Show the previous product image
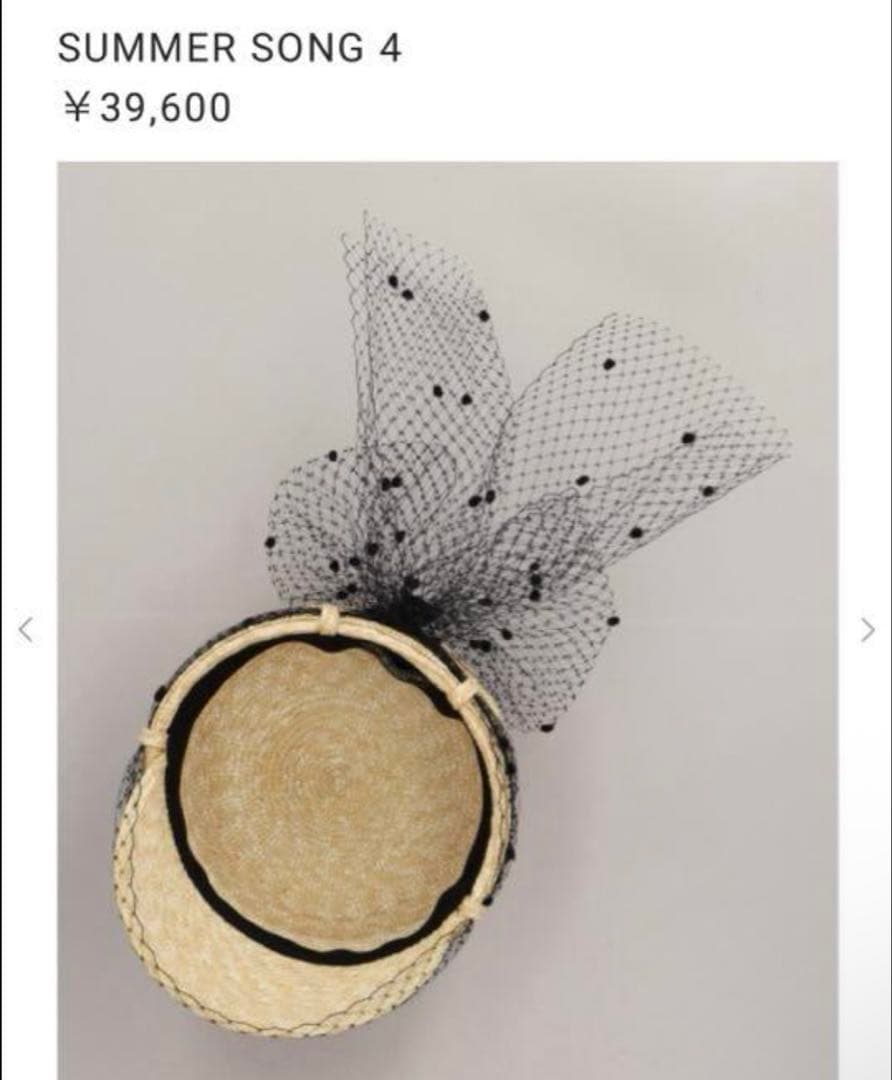 coord(27,629)
